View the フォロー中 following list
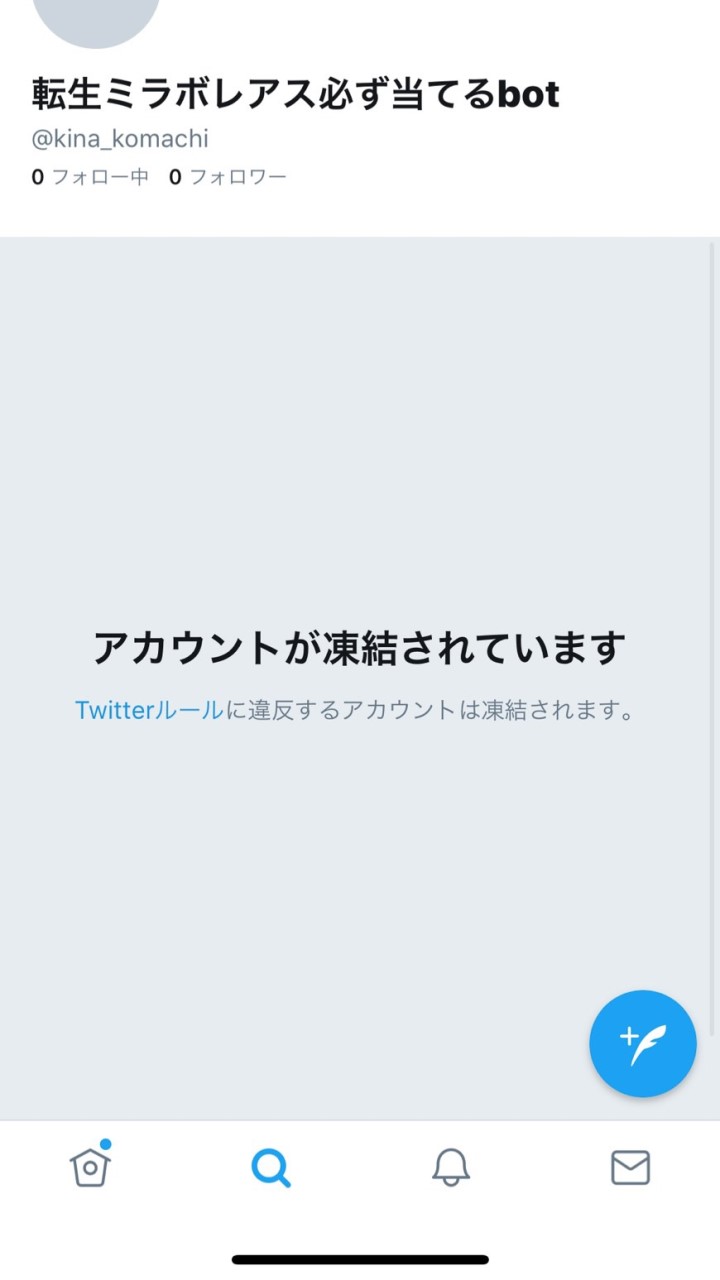The height and width of the screenshot is (1280, 720). click(x=90, y=177)
